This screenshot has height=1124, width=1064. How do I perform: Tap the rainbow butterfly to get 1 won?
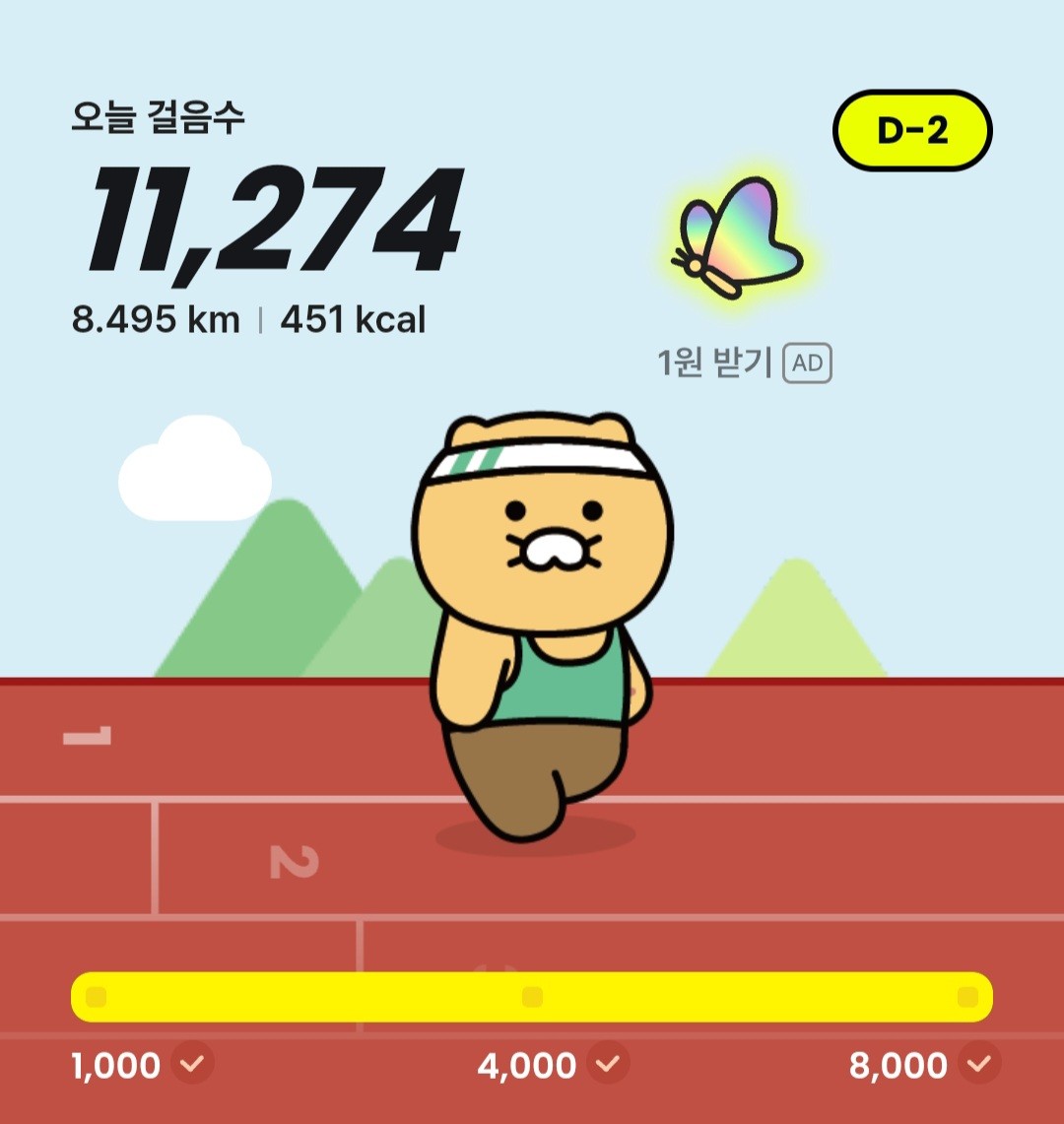(x=739, y=238)
